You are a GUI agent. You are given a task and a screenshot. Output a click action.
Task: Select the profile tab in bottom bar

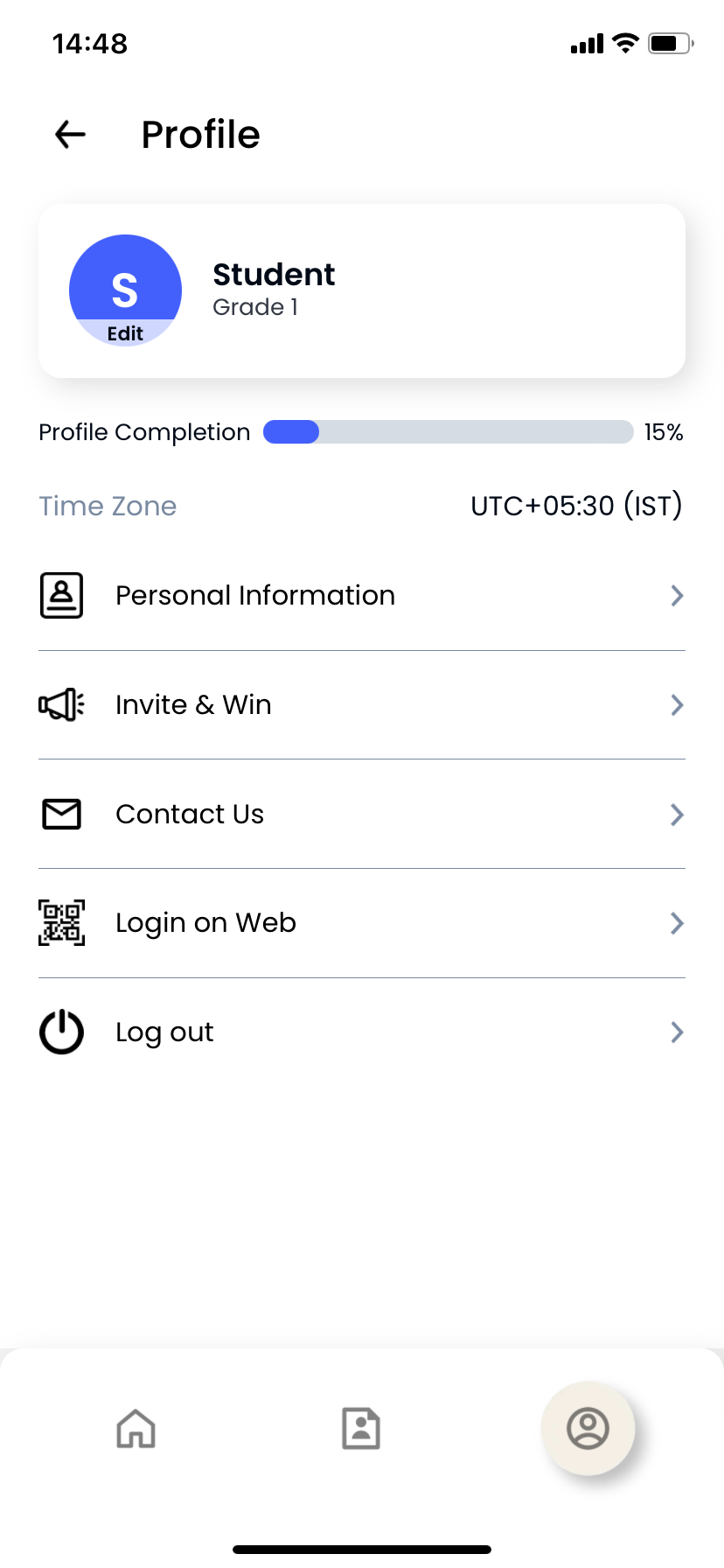(588, 1429)
